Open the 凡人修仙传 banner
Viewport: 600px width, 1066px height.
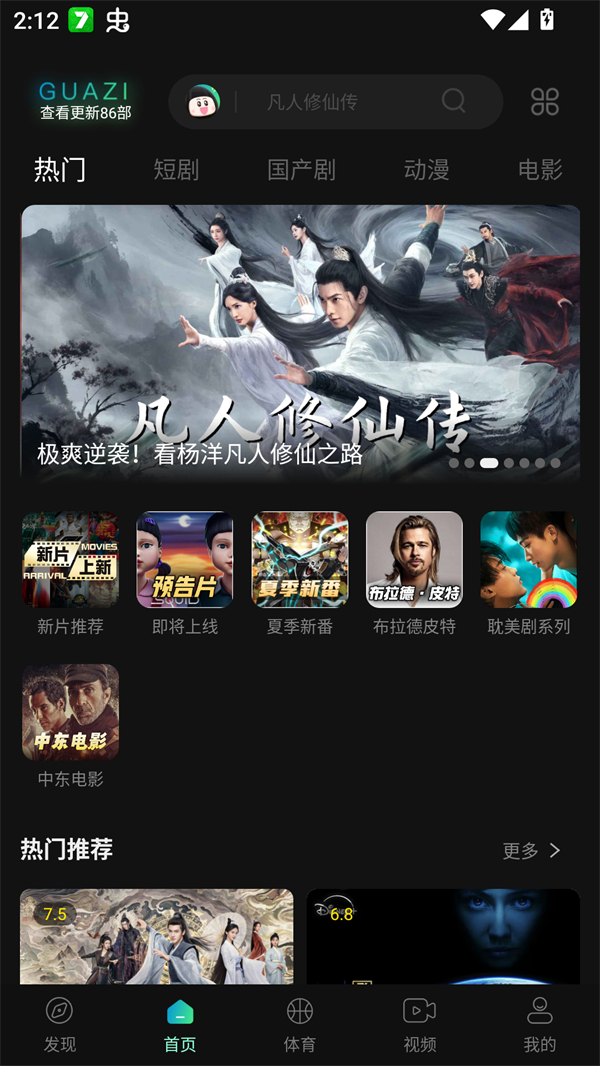pos(300,340)
